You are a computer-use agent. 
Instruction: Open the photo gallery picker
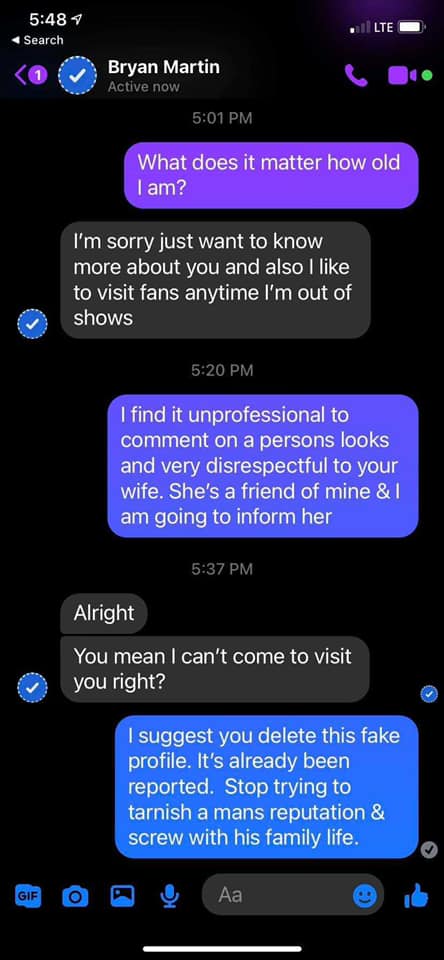pyautogui.click(x=122, y=896)
